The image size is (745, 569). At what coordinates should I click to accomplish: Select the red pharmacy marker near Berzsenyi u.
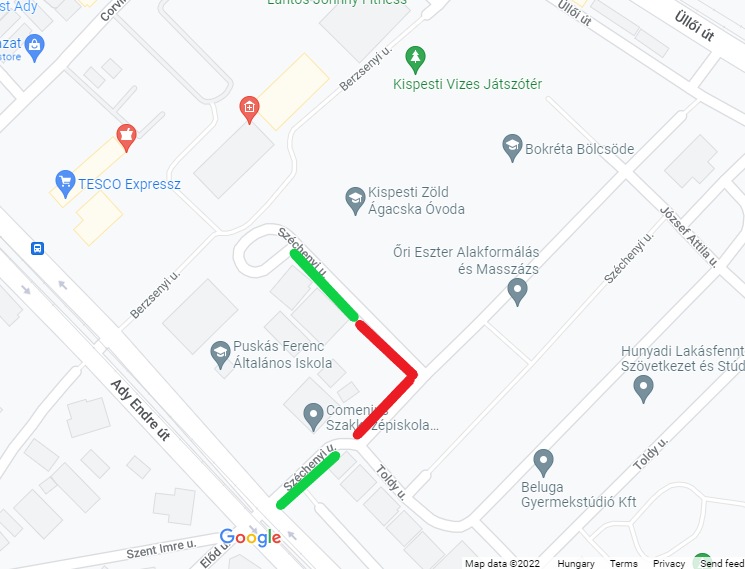click(249, 108)
